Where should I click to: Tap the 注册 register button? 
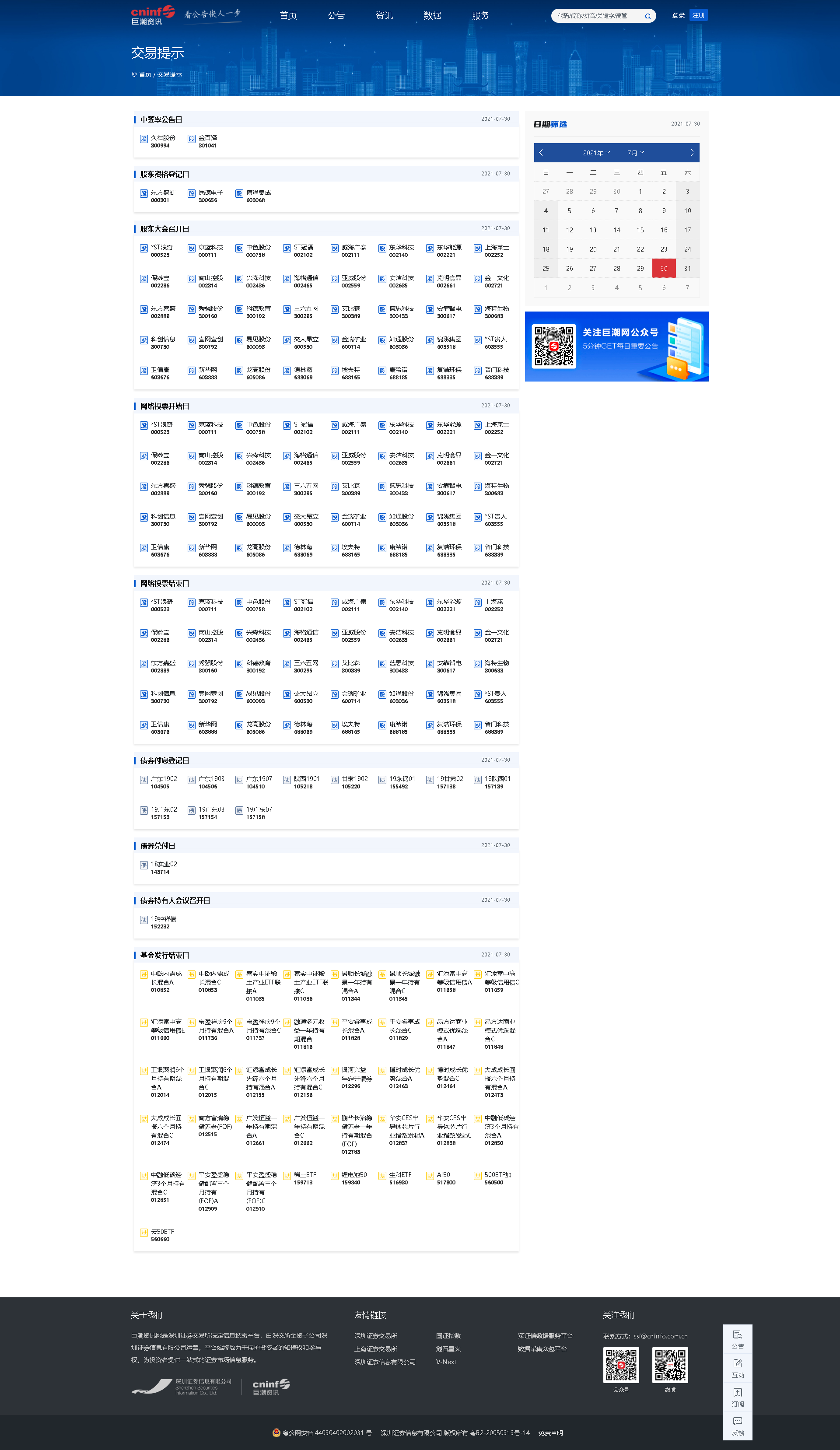tap(698, 16)
